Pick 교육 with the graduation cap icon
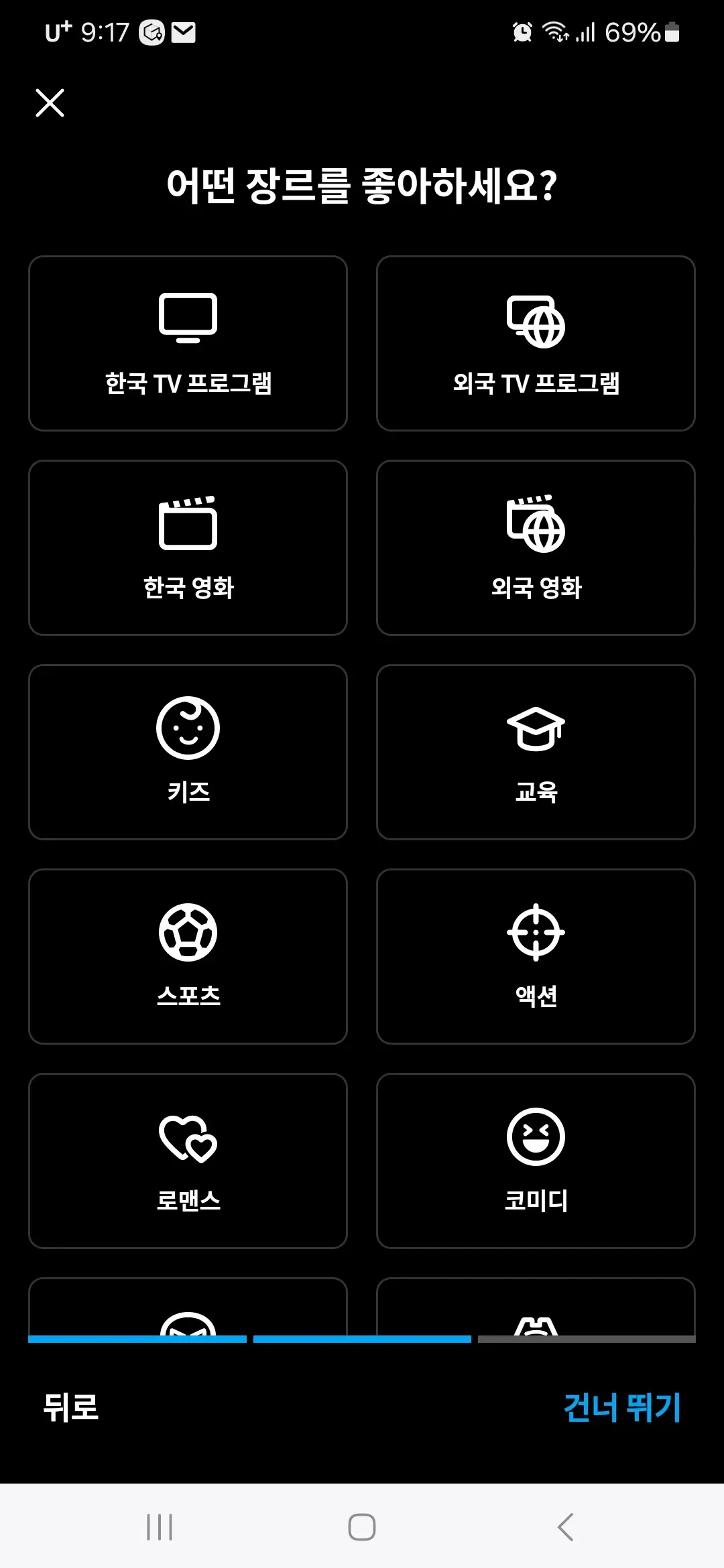Viewport: 724px width, 1568px height. 535,753
